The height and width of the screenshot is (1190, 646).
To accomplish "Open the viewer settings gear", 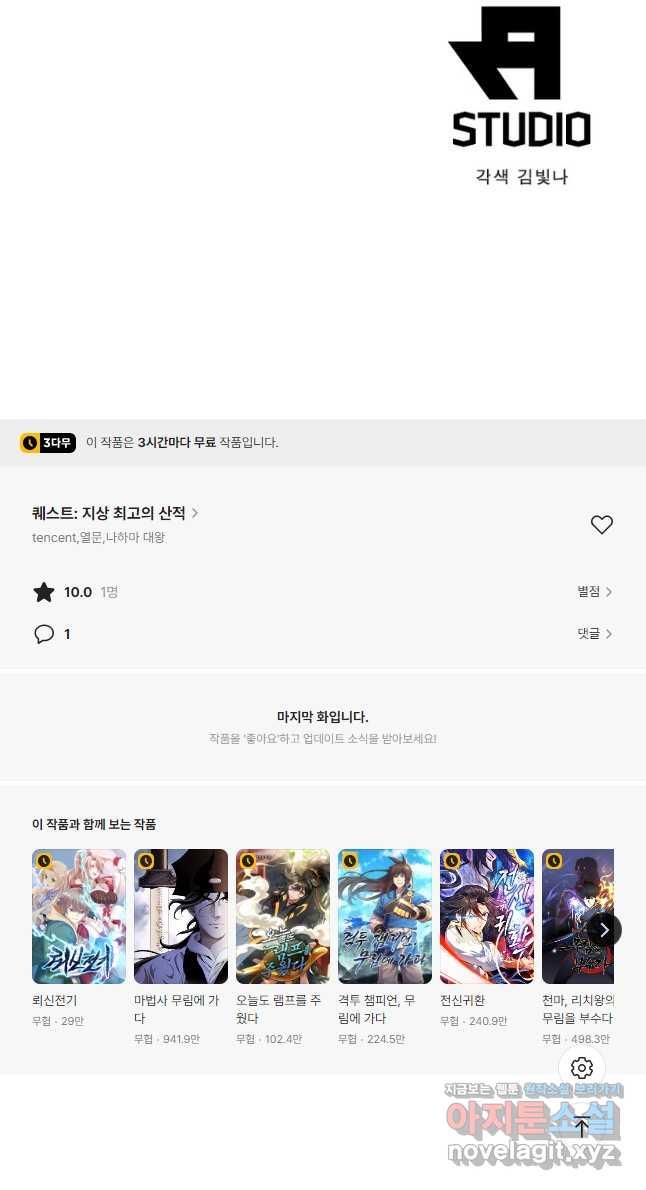I will click(582, 1068).
